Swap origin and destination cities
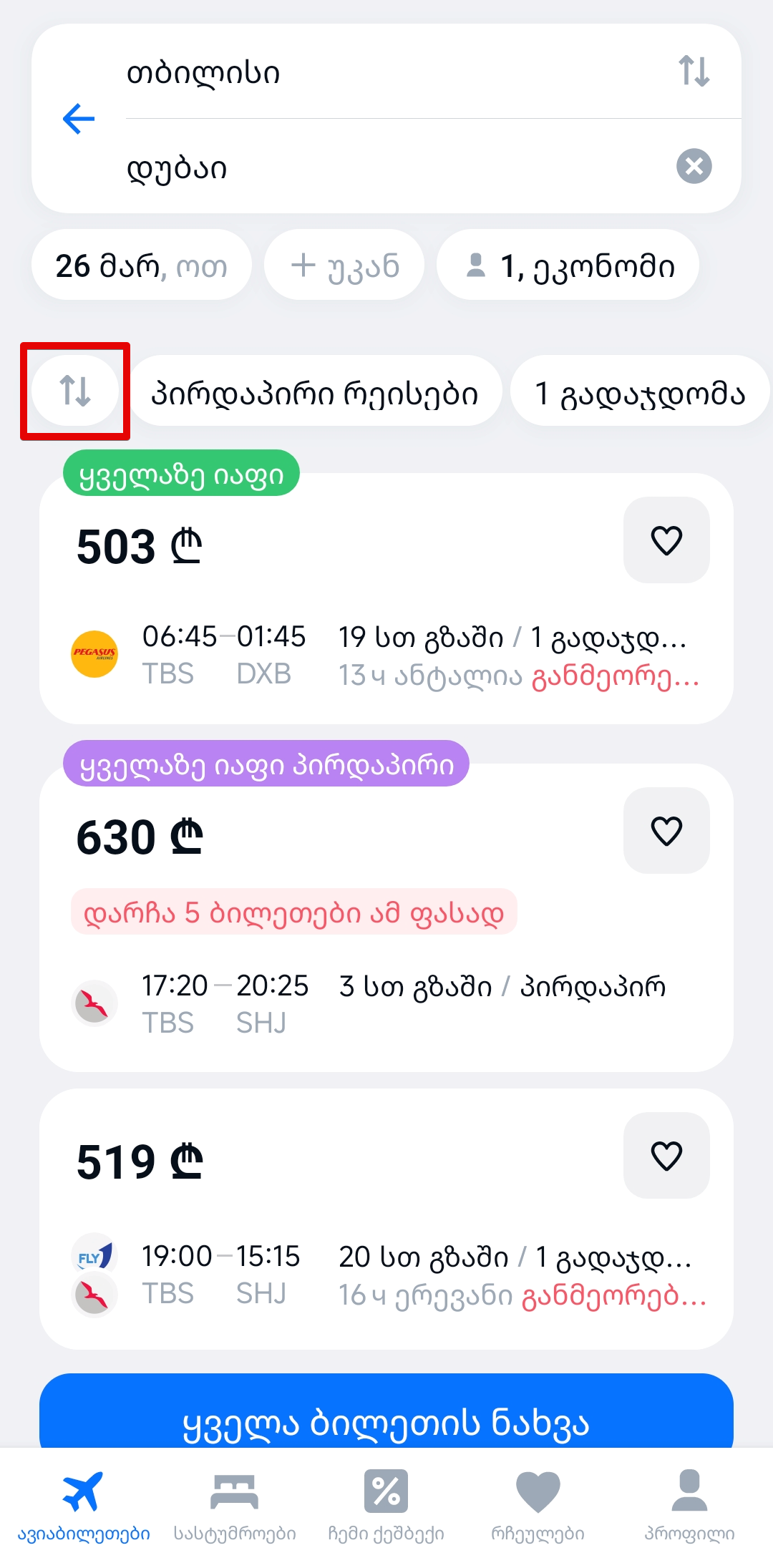This screenshot has width=773, height=1568. [694, 72]
